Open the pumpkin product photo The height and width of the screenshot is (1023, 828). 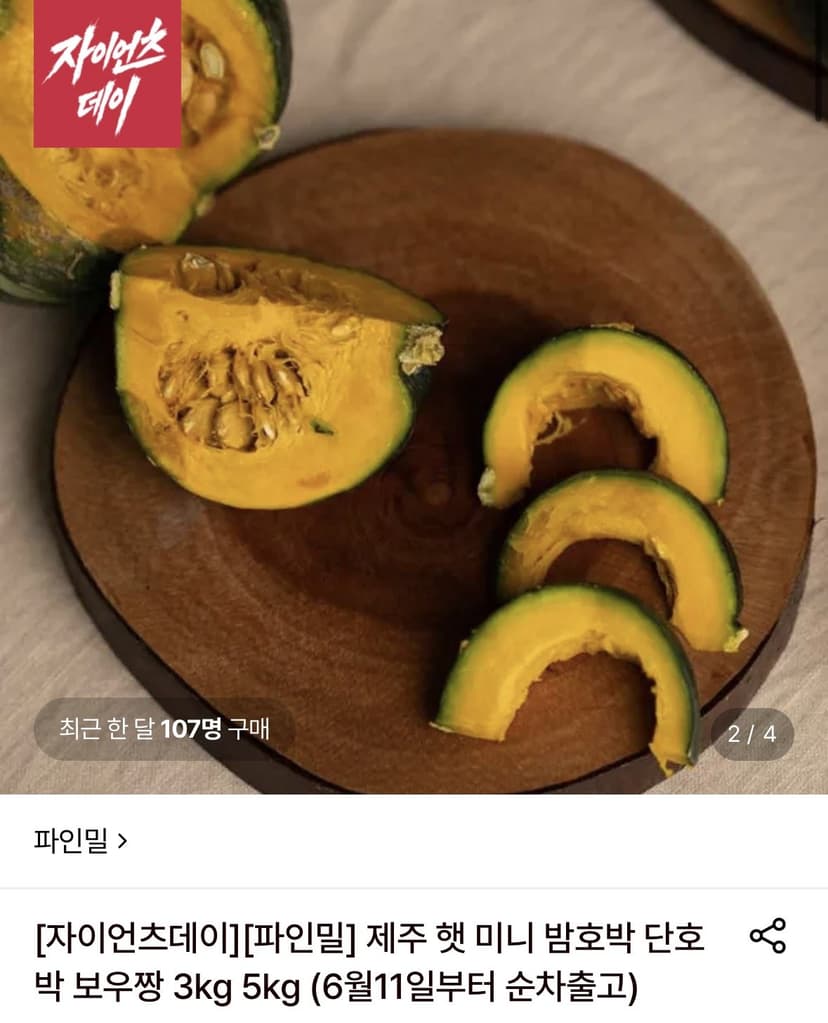[x=414, y=397]
